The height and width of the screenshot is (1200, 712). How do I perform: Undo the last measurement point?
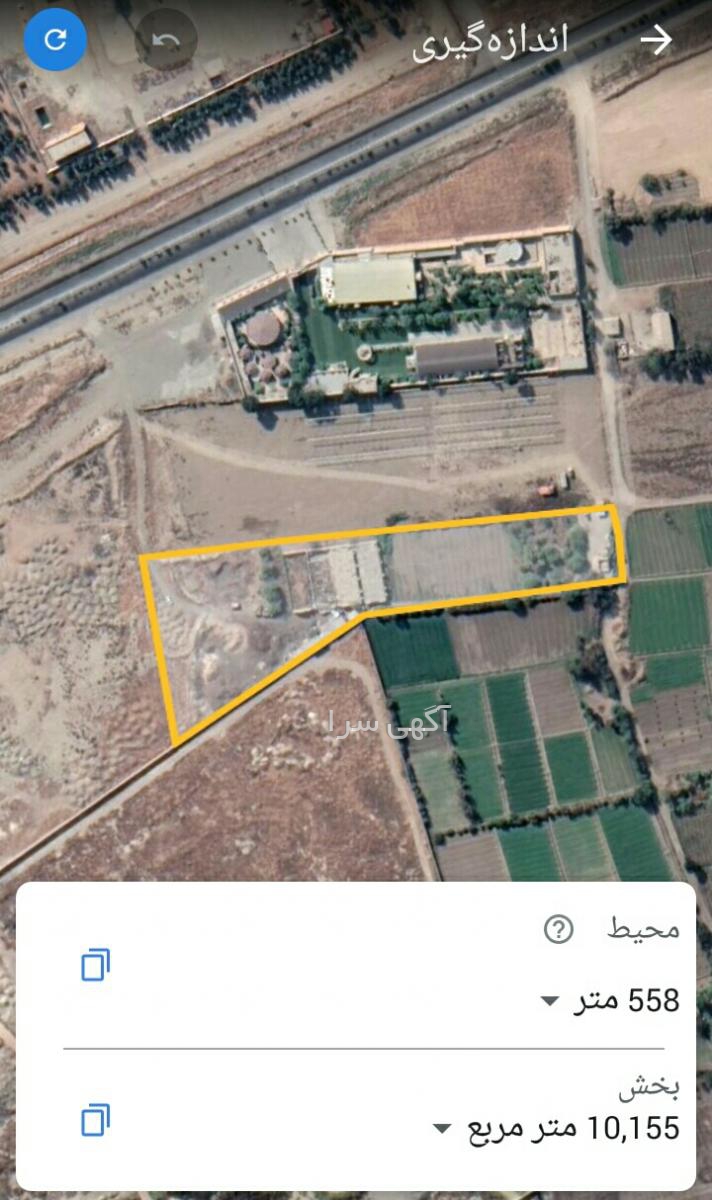pos(166,39)
